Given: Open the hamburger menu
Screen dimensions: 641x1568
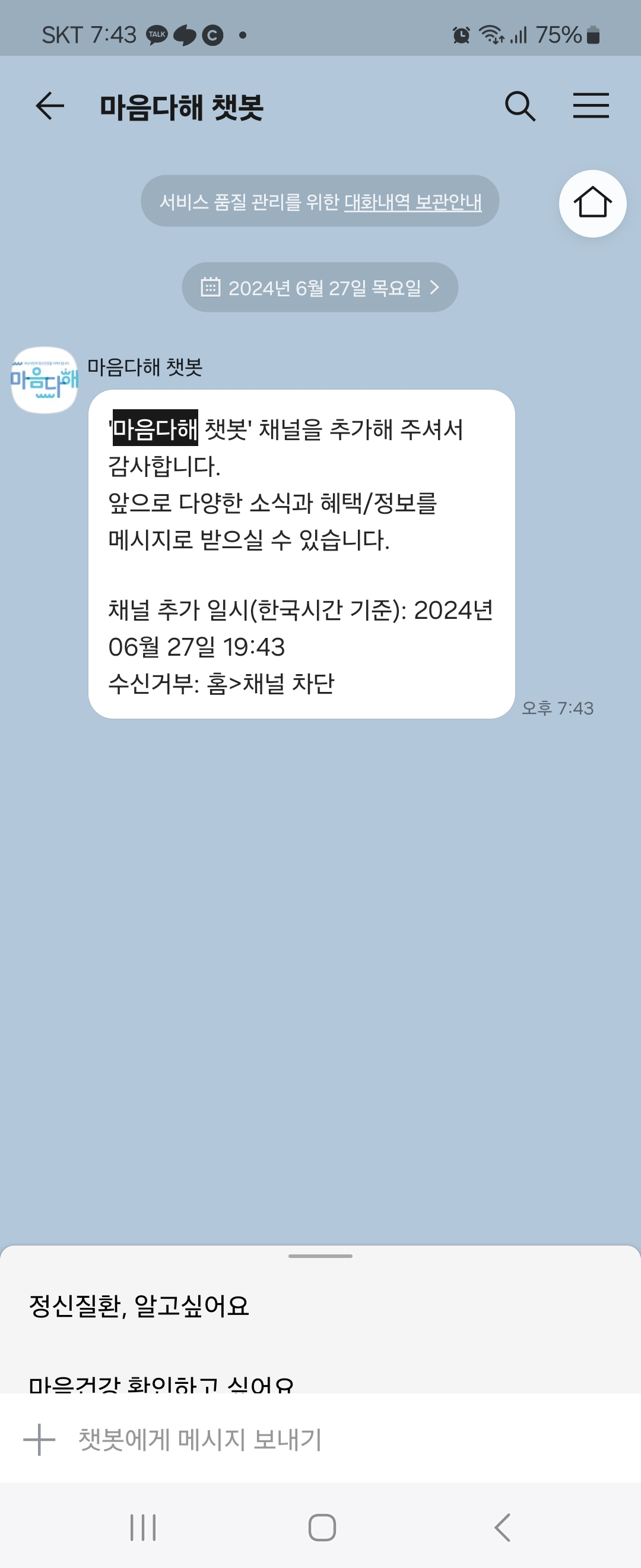Looking at the screenshot, I should (x=591, y=106).
